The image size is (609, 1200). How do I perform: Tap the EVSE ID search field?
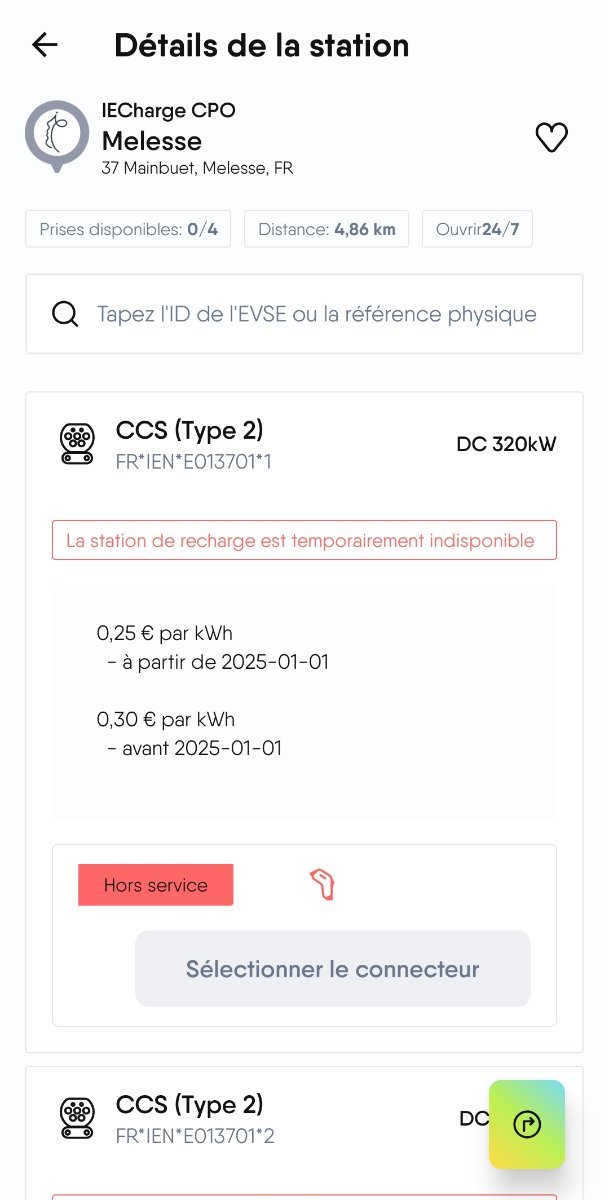click(x=304, y=314)
